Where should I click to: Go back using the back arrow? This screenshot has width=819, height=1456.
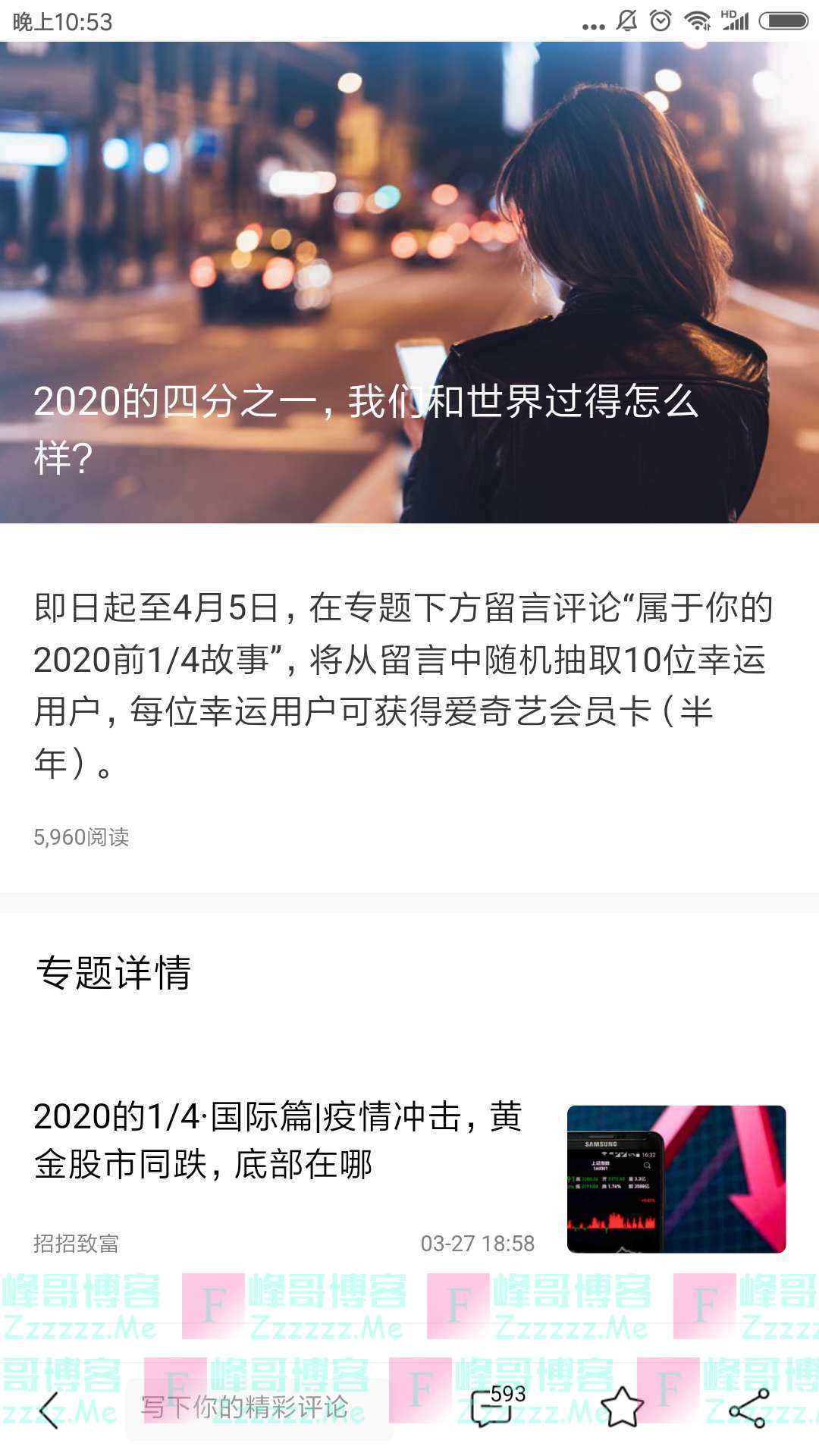(x=50, y=1410)
